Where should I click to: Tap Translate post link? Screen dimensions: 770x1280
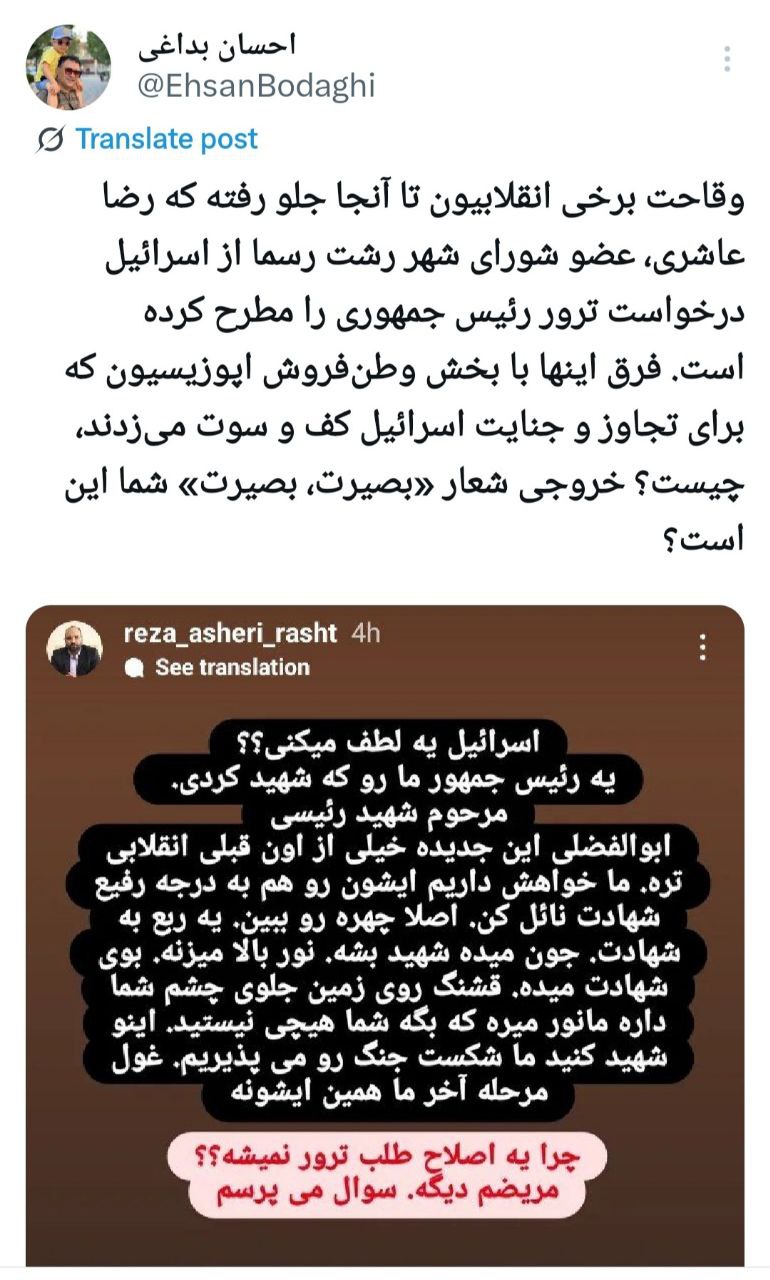pyautogui.click(x=166, y=139)
